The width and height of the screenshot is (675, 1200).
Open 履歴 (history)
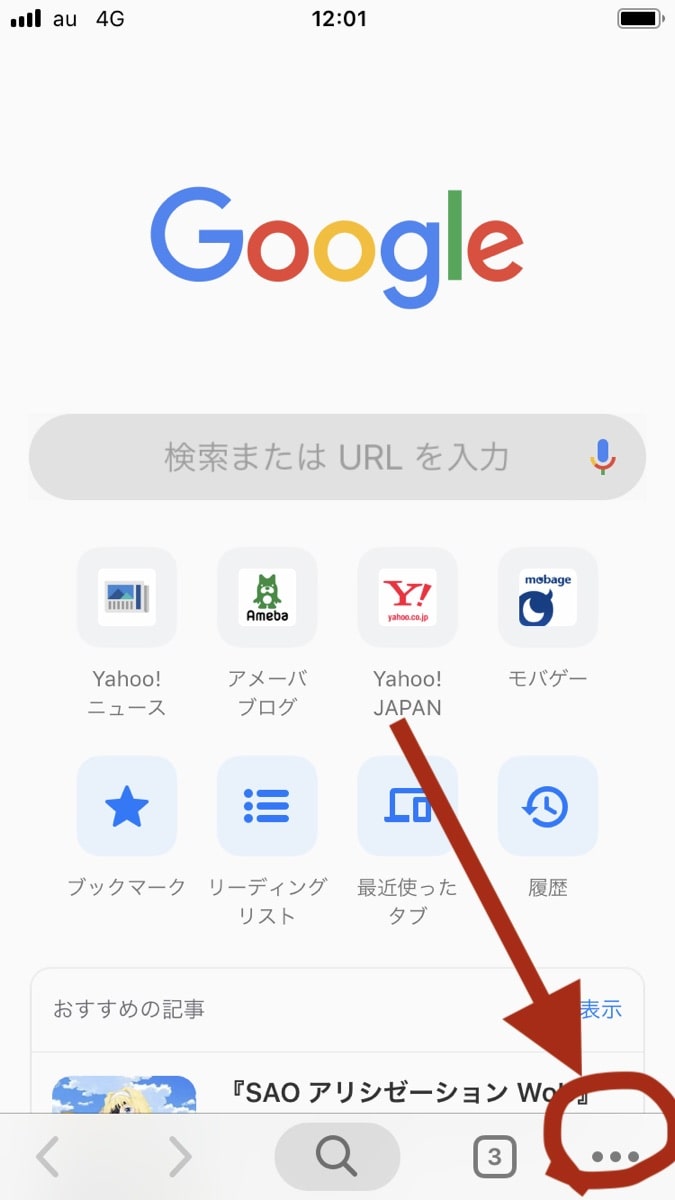(547, 806)
